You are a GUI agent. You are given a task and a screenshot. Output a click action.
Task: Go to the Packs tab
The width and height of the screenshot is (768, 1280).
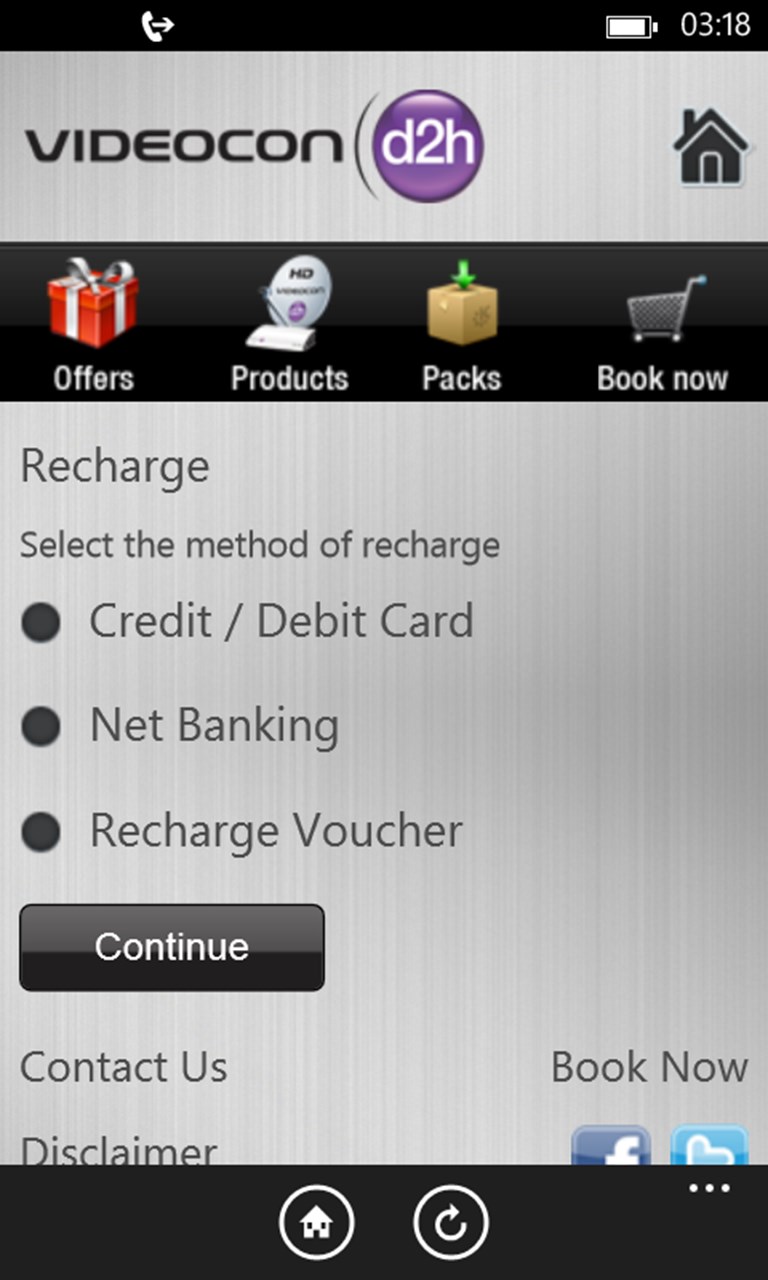click(461, 325)
